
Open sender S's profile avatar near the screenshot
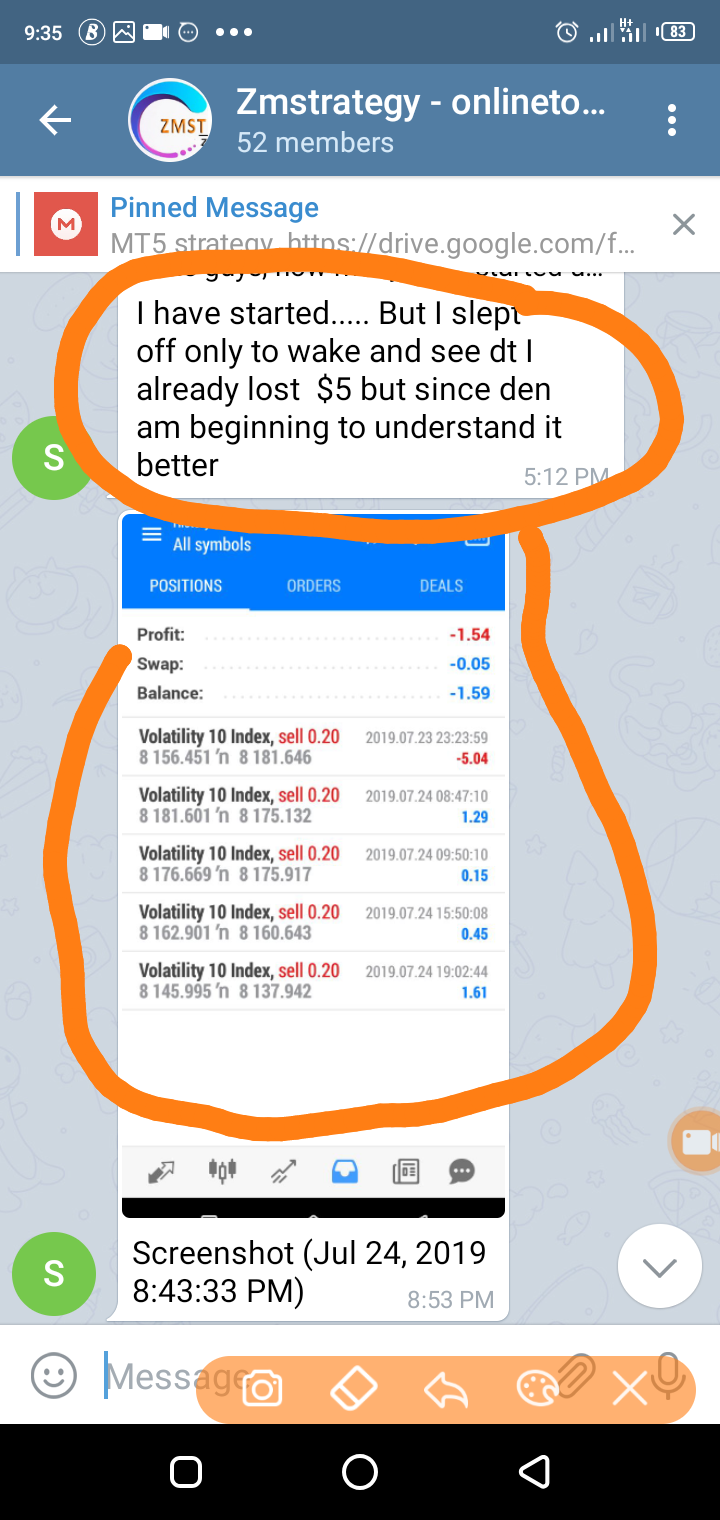[54, 1274]
